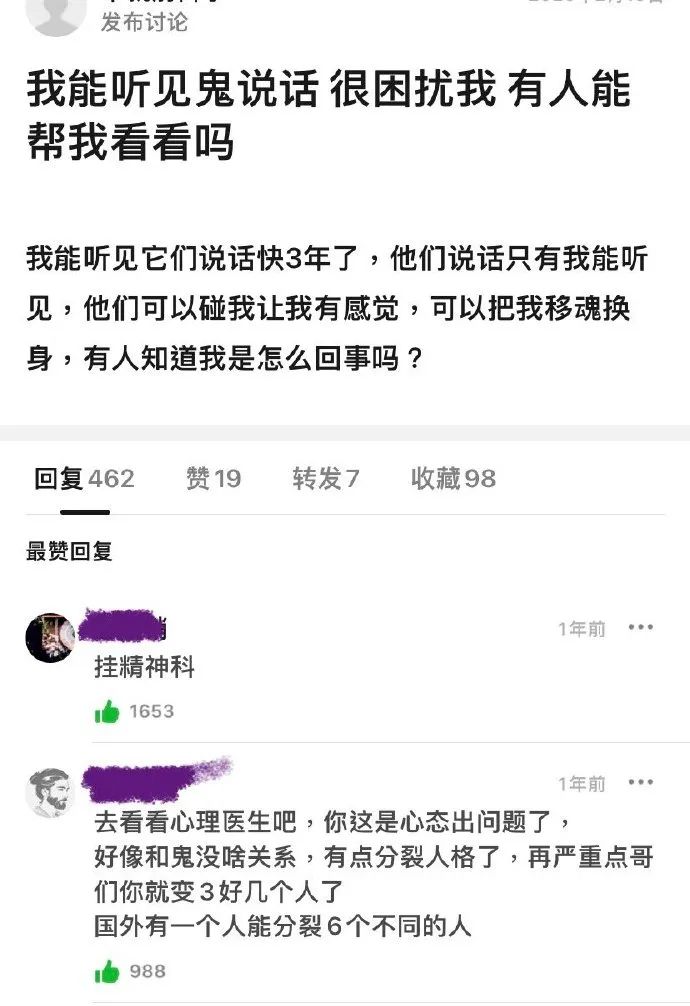
Task: Switch to the 回复 462 tab
Action: 84,479
